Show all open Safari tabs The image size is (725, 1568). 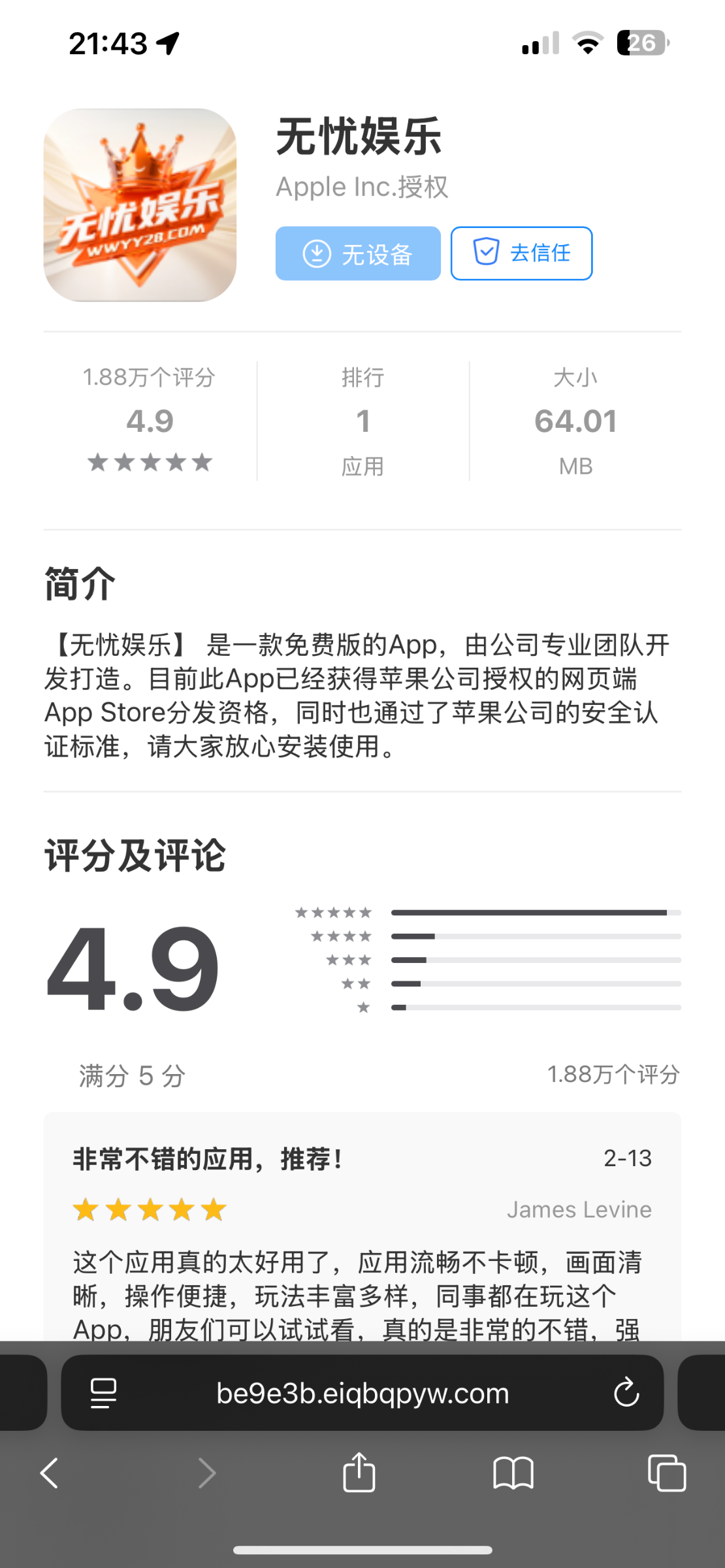(666, 1473)
